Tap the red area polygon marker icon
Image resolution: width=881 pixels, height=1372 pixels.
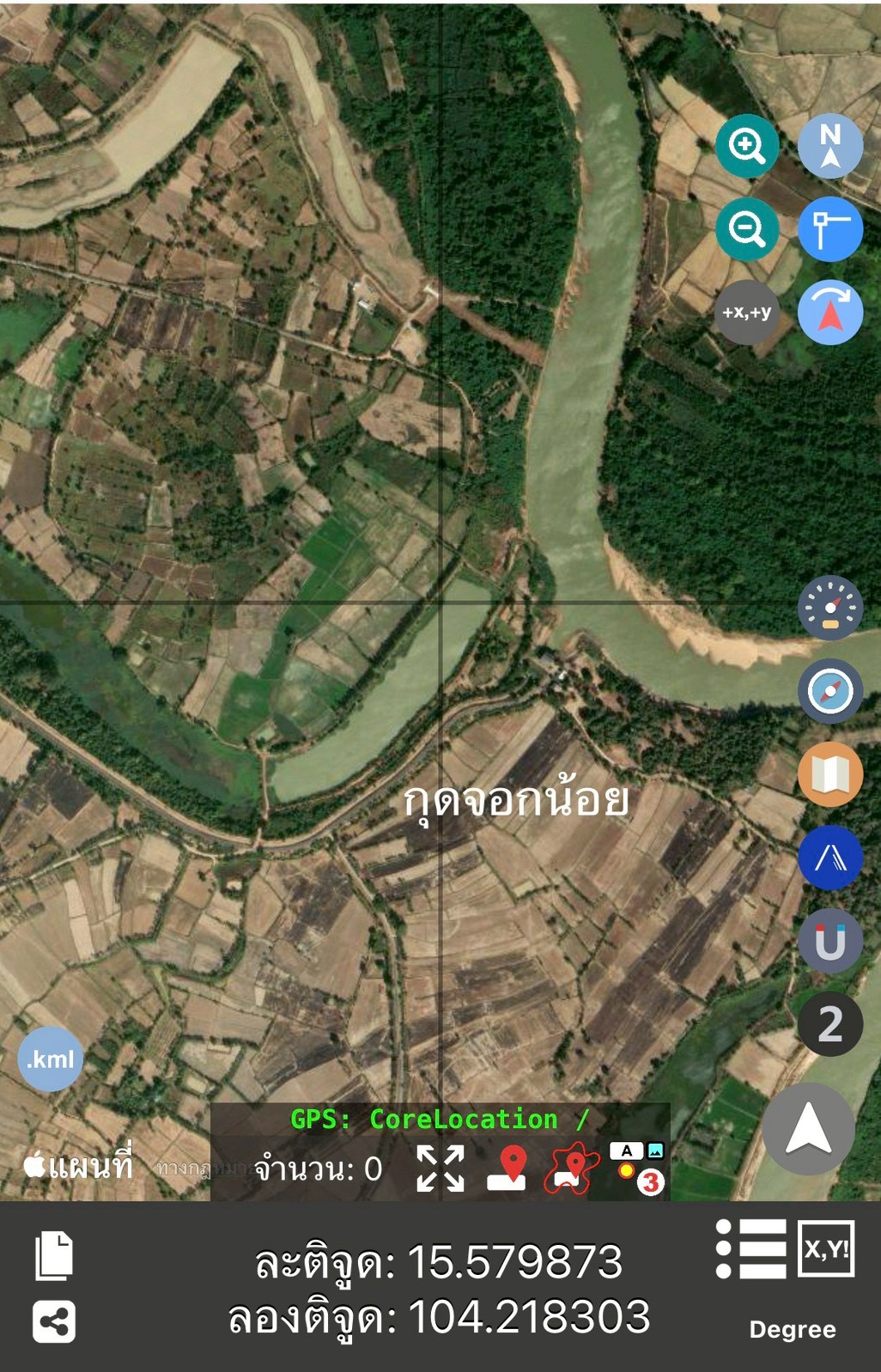[x=572, y=1169]
